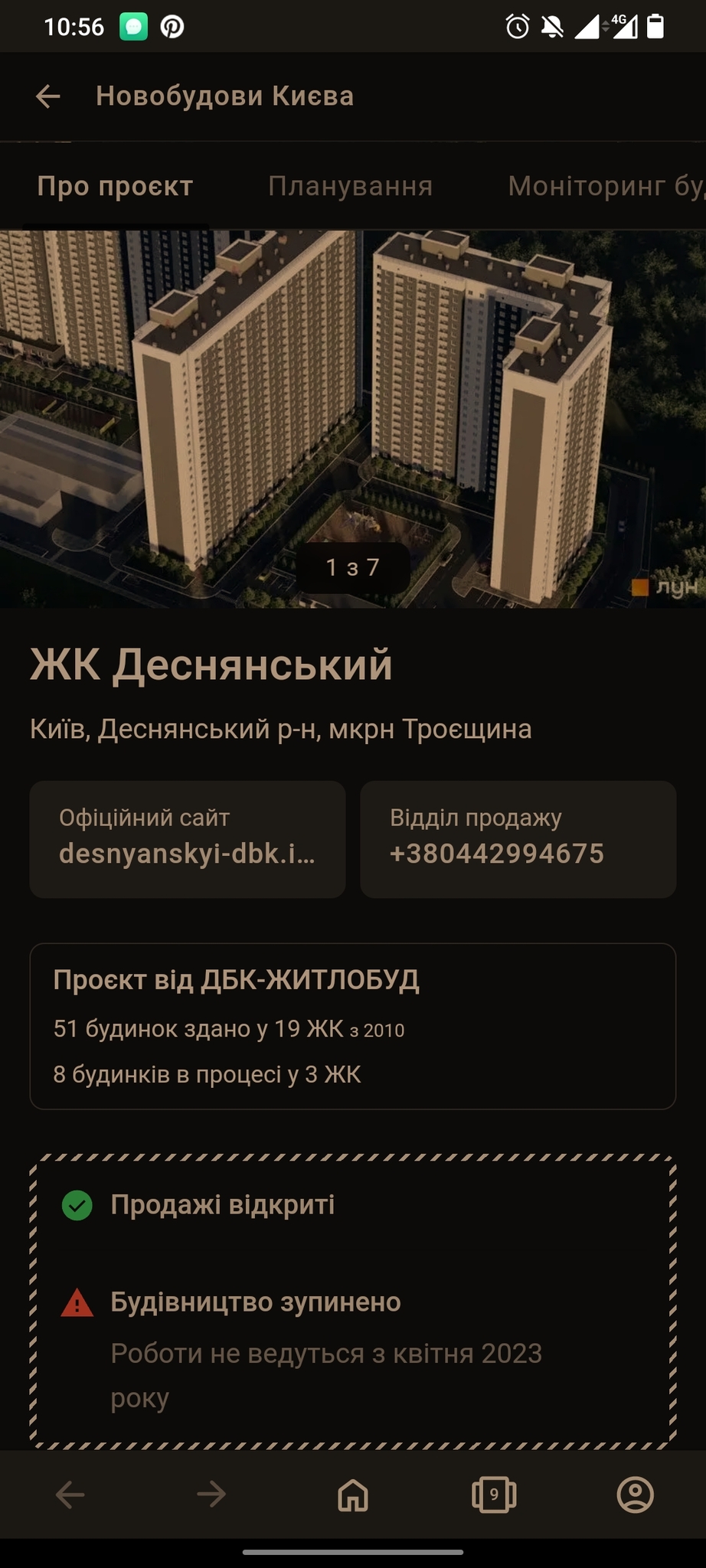Viewport: 706px width, 1568px height.
Task: Go back from Новобудови Києва
Action: (48, 96)
